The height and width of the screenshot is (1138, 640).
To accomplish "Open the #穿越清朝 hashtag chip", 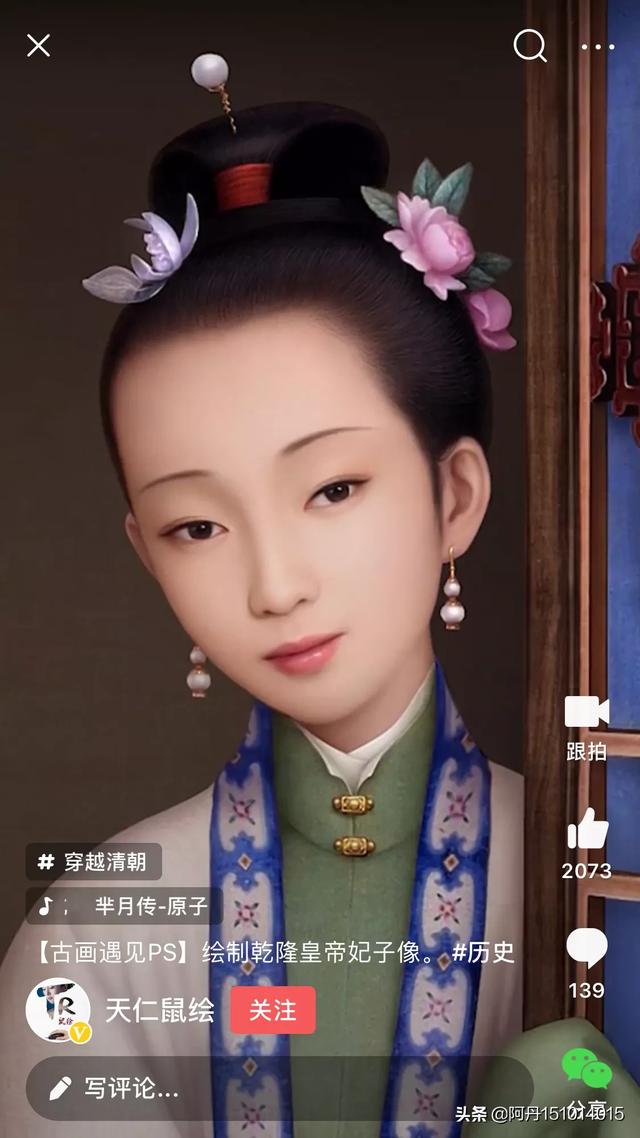I will (94, 861).
